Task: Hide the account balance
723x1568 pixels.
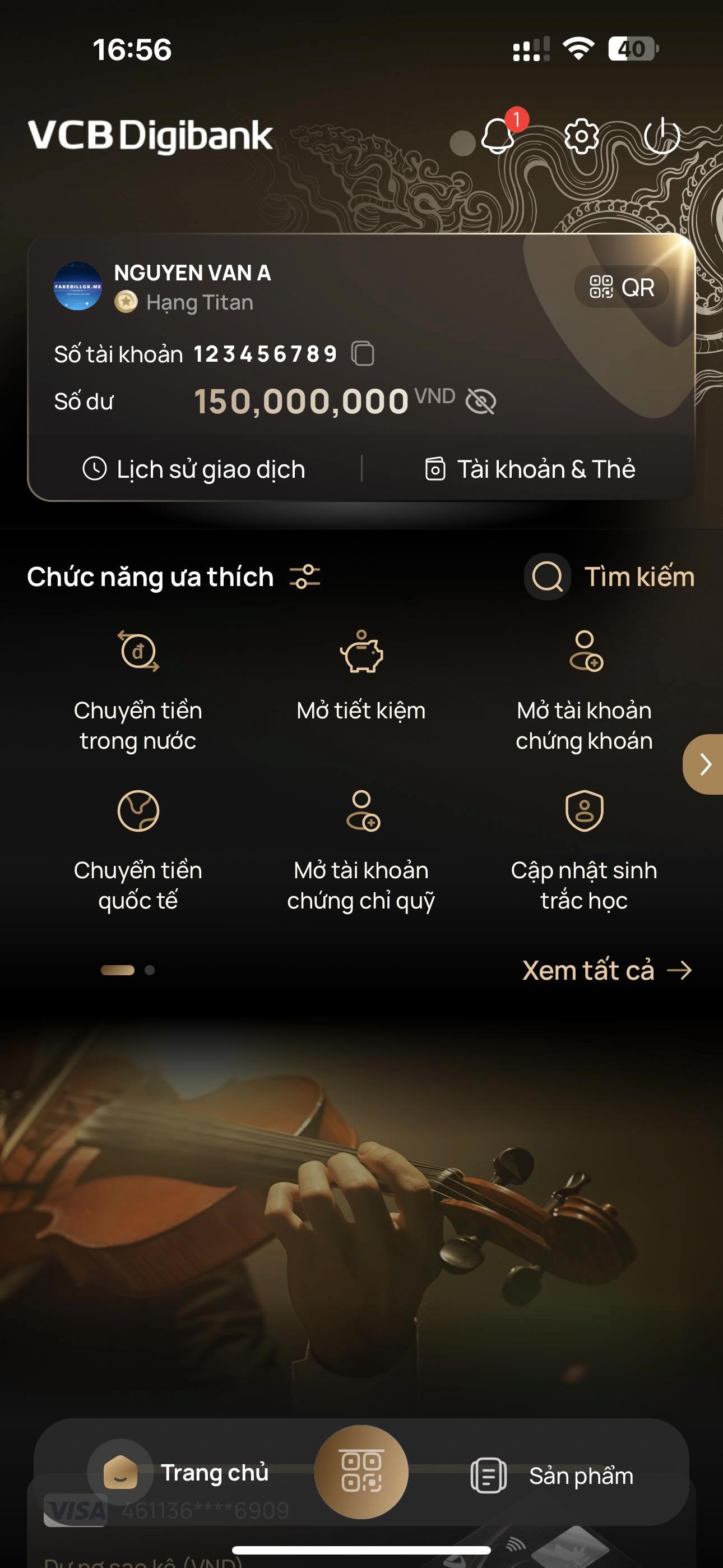Action: click(481, 402)
